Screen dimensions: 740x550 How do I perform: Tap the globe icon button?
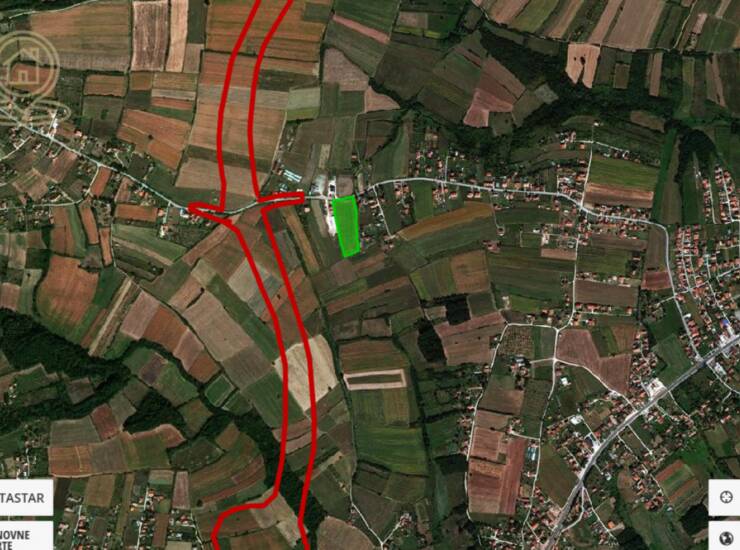(726, 536)
